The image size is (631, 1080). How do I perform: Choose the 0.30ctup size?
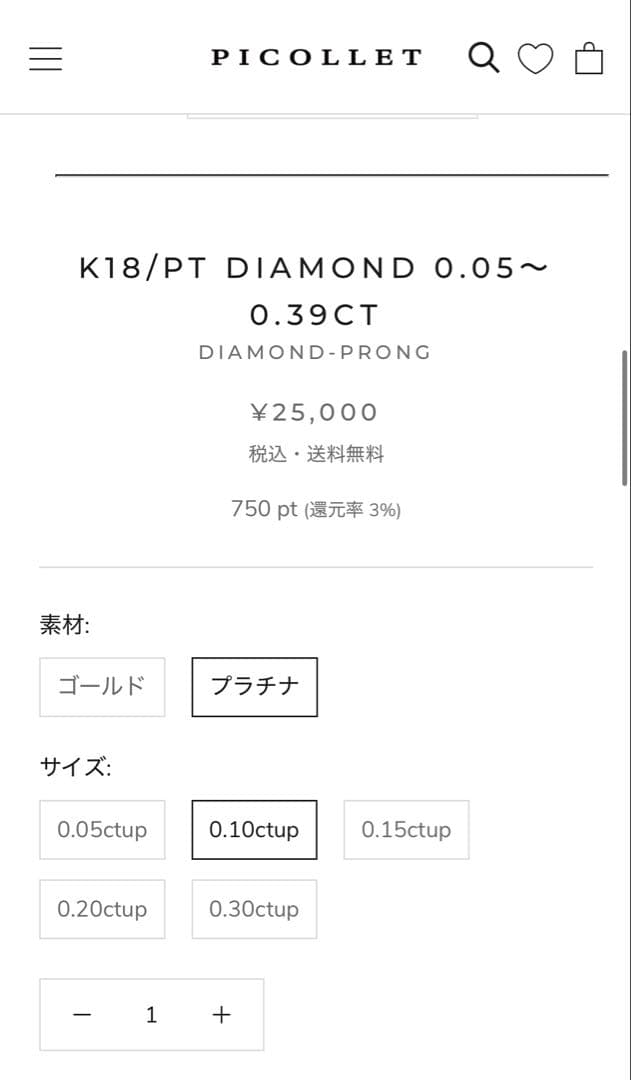tap(254, 909)
